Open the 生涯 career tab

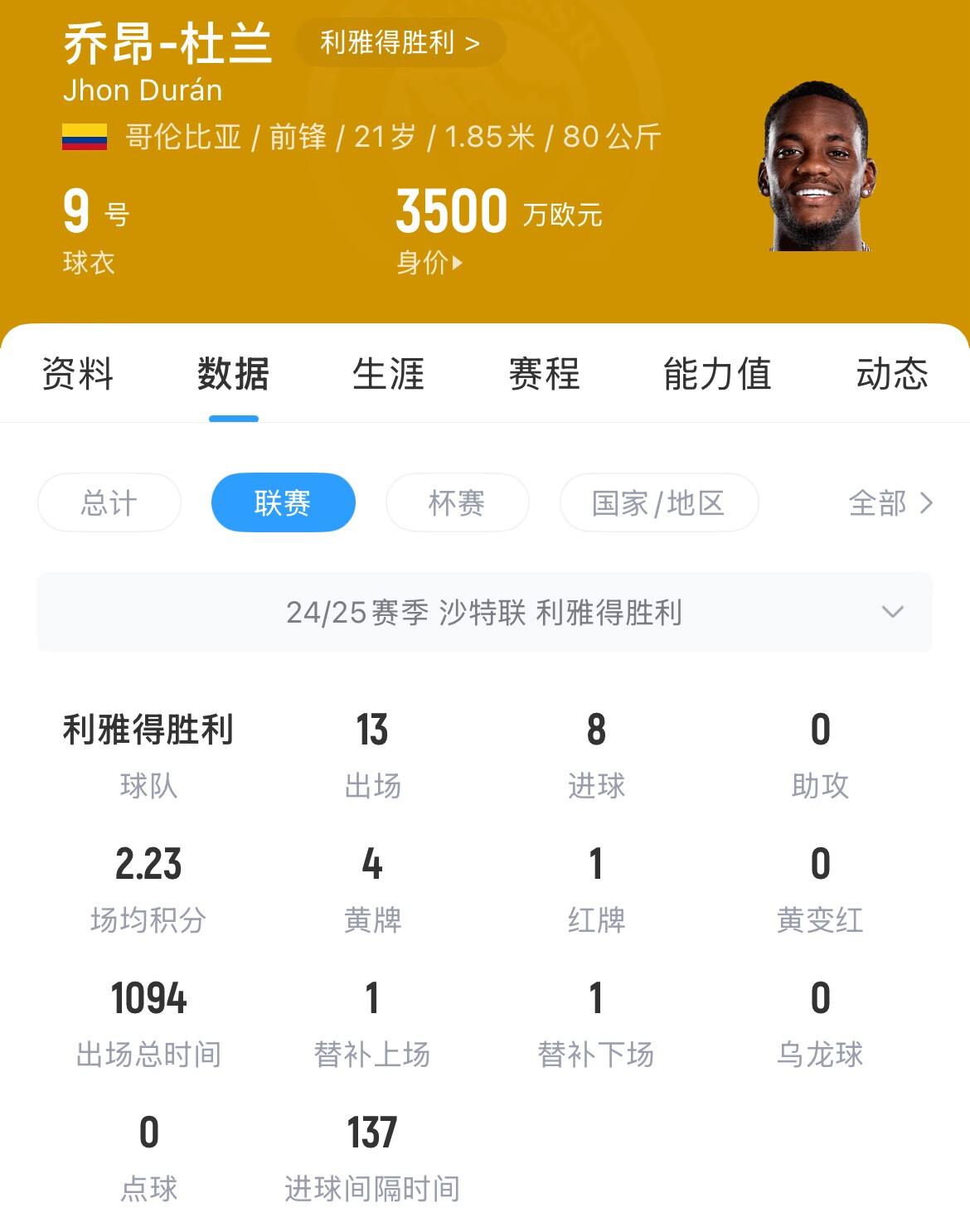pyautogui.click(x=388, y=374)
